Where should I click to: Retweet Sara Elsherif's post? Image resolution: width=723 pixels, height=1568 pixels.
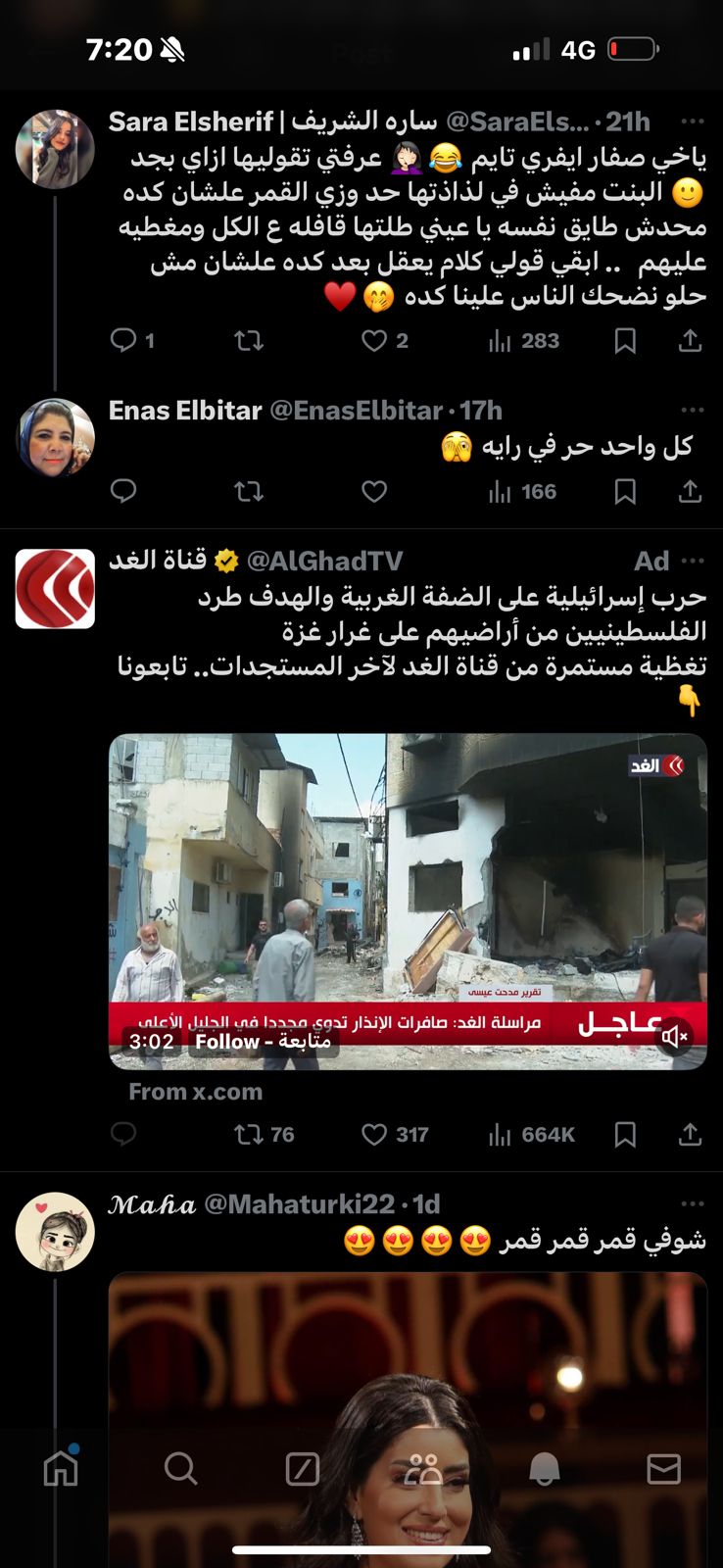(249, 341)
